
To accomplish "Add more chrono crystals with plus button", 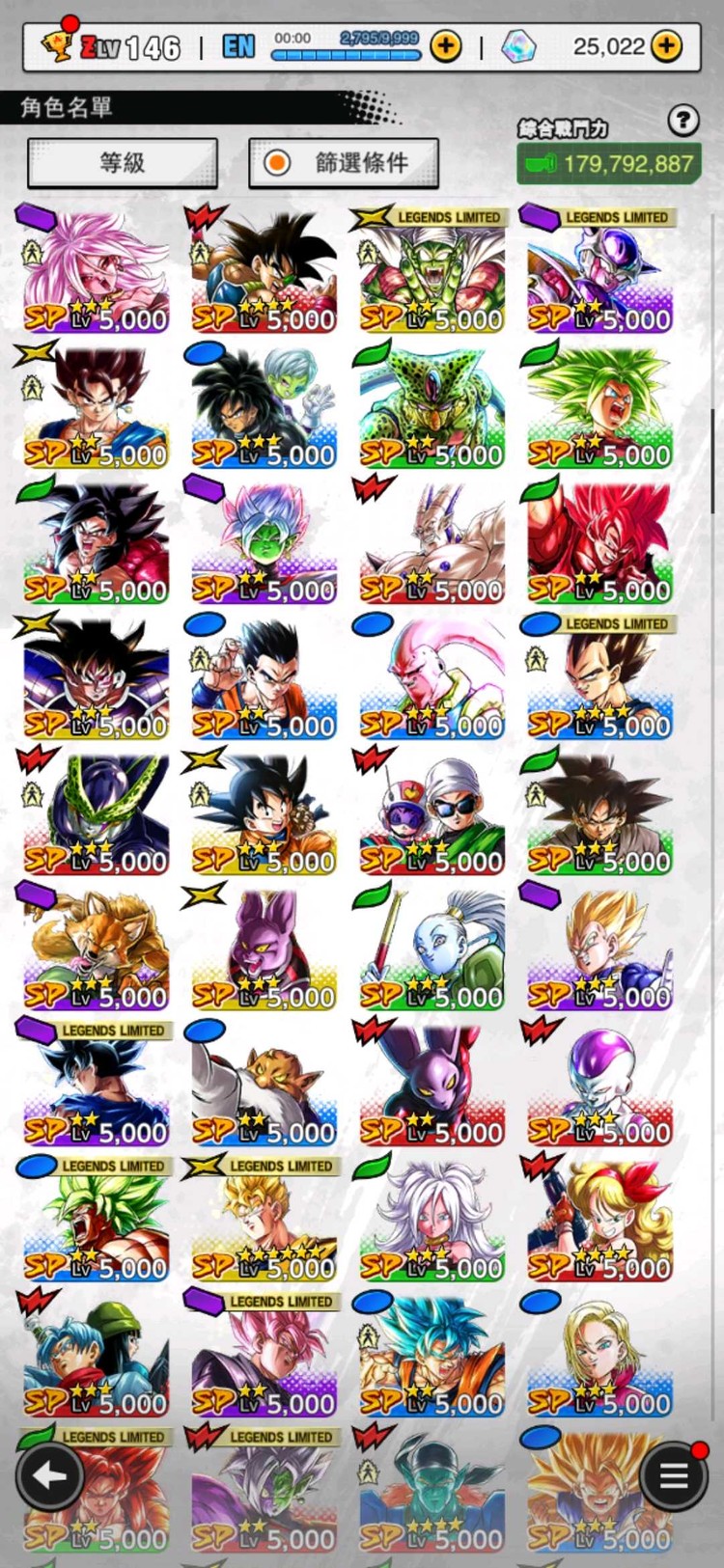I will point(667,45).
